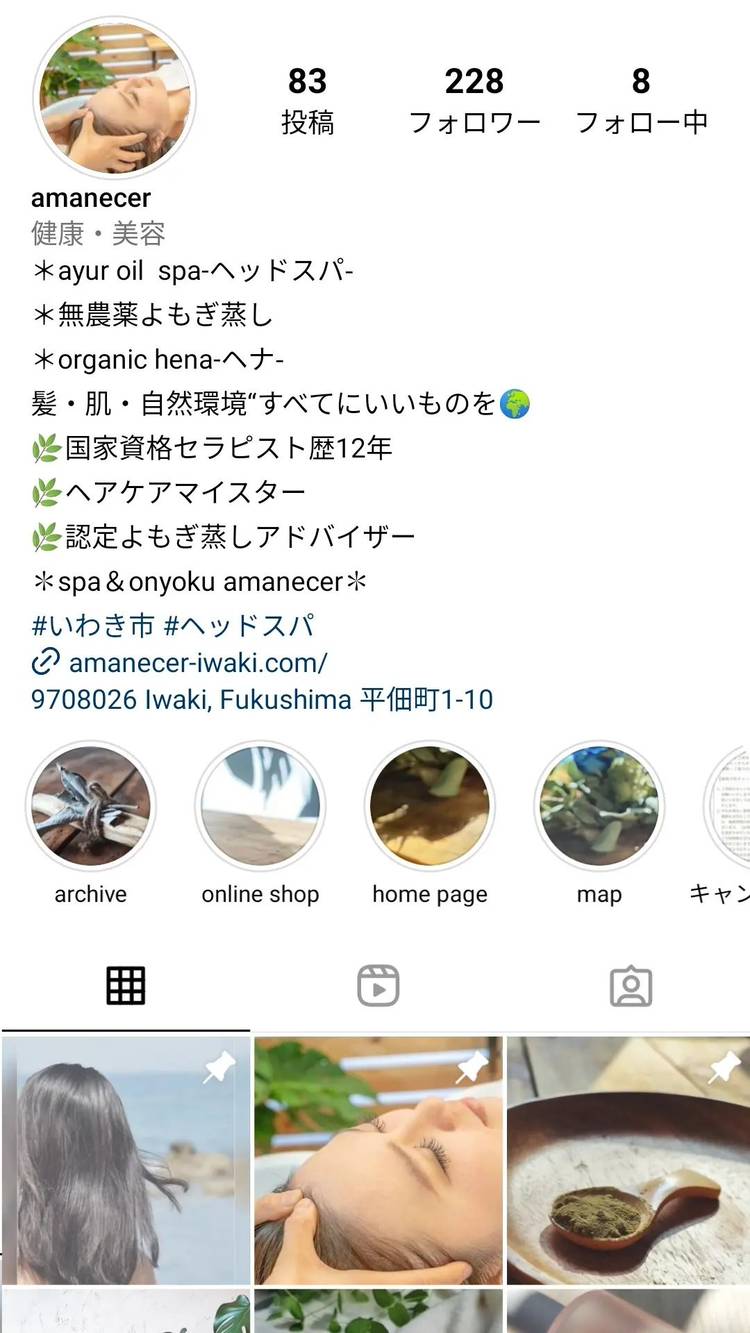Open the map story highlight
The height and width of the screenshot is (1333, 750).
tap(599, 806)
